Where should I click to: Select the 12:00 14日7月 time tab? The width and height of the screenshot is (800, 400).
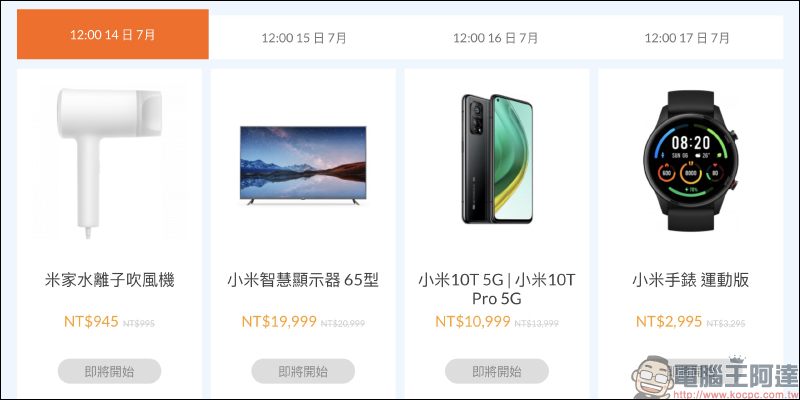[x=112, y=34]
